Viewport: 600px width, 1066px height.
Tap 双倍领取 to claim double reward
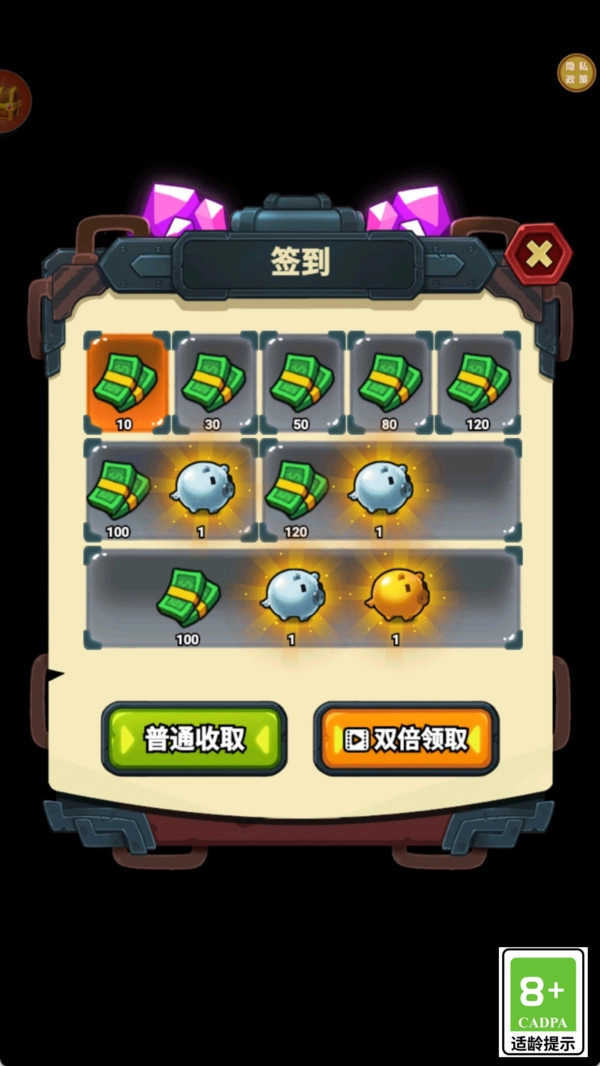click(x=406, y=739)
